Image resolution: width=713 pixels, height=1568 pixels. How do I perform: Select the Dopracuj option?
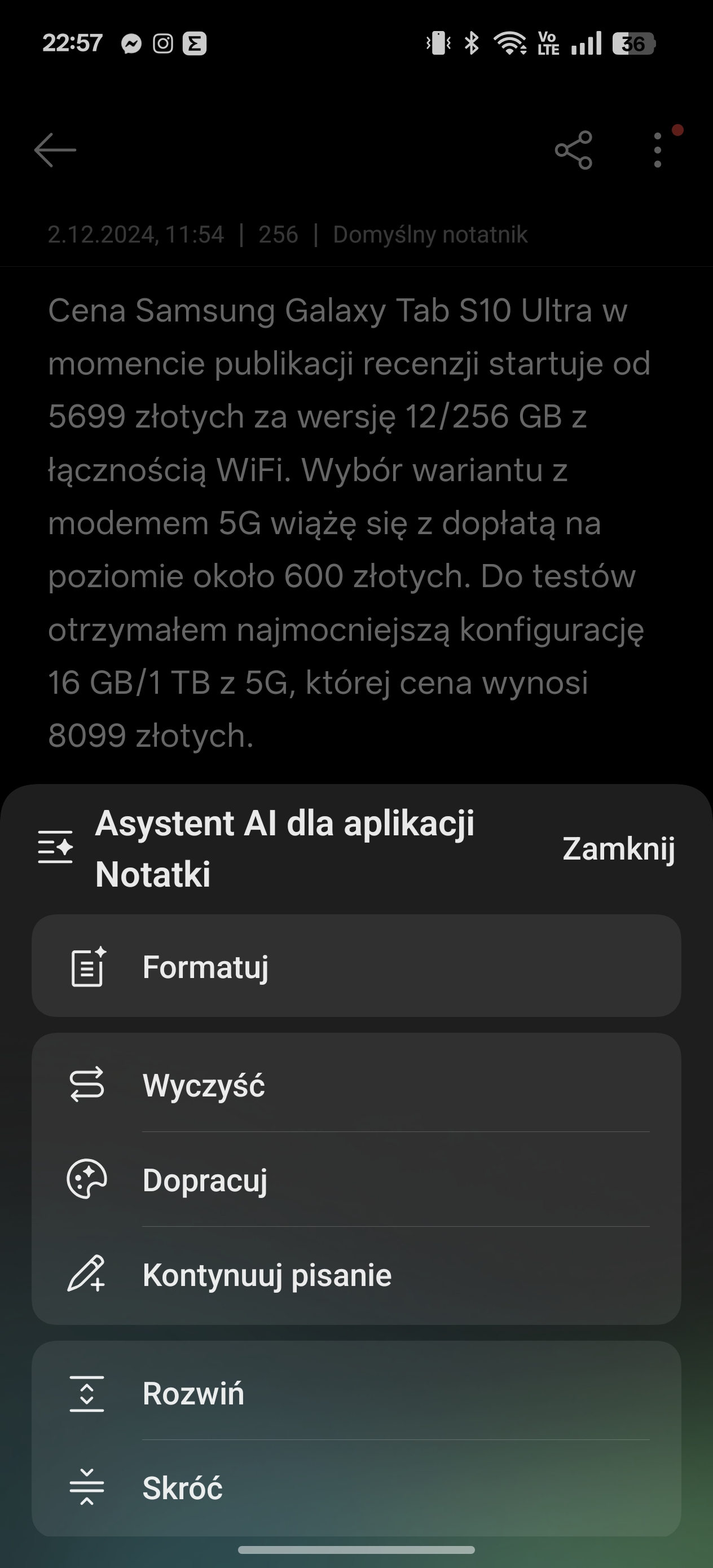coord(356,1179)
